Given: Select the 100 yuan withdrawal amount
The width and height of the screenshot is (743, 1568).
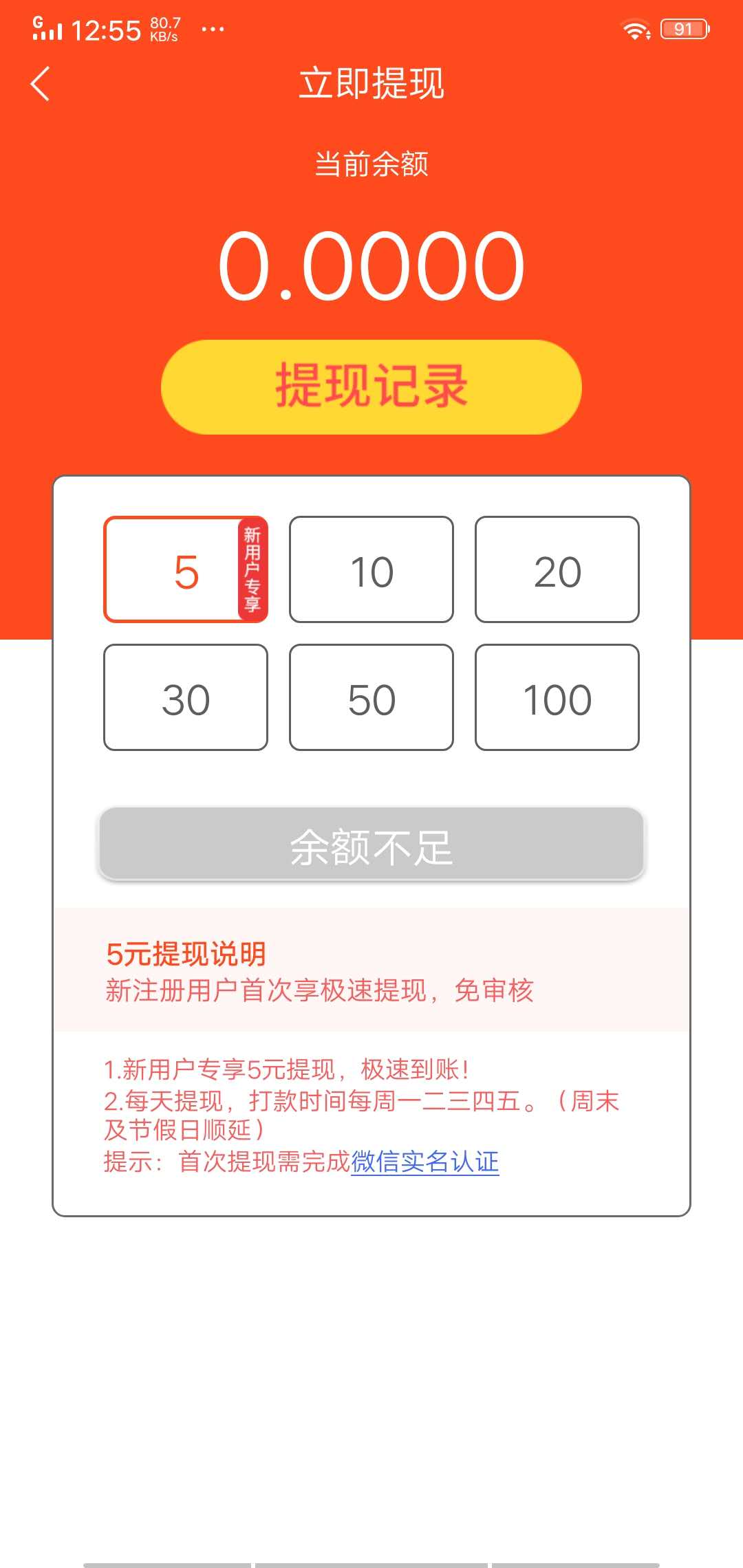Looking at the screenshot, I should point(557,698).
